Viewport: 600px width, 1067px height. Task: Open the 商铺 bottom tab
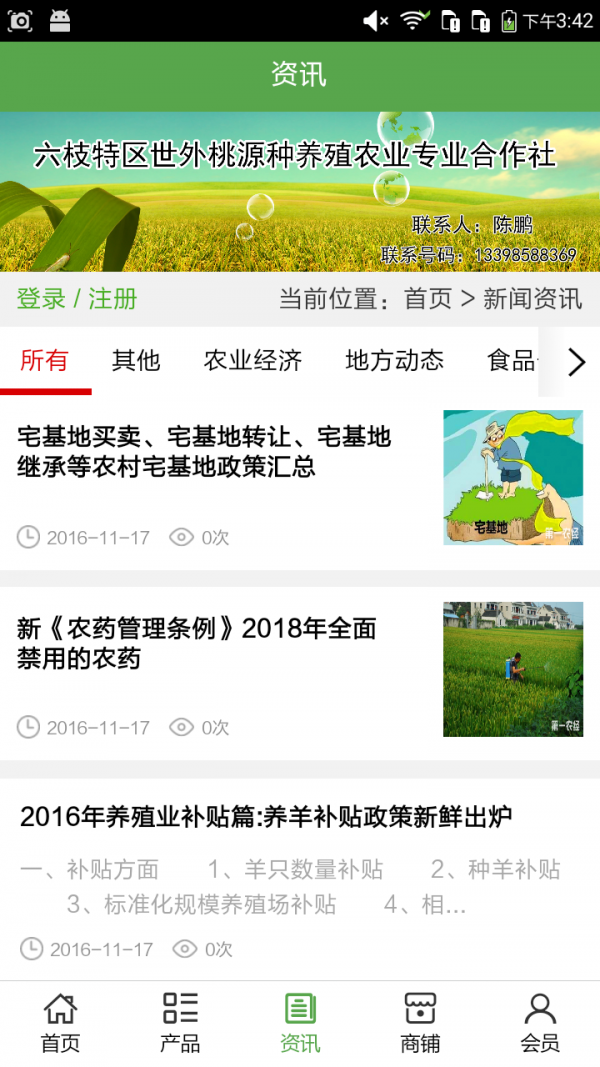point(420,1022)
